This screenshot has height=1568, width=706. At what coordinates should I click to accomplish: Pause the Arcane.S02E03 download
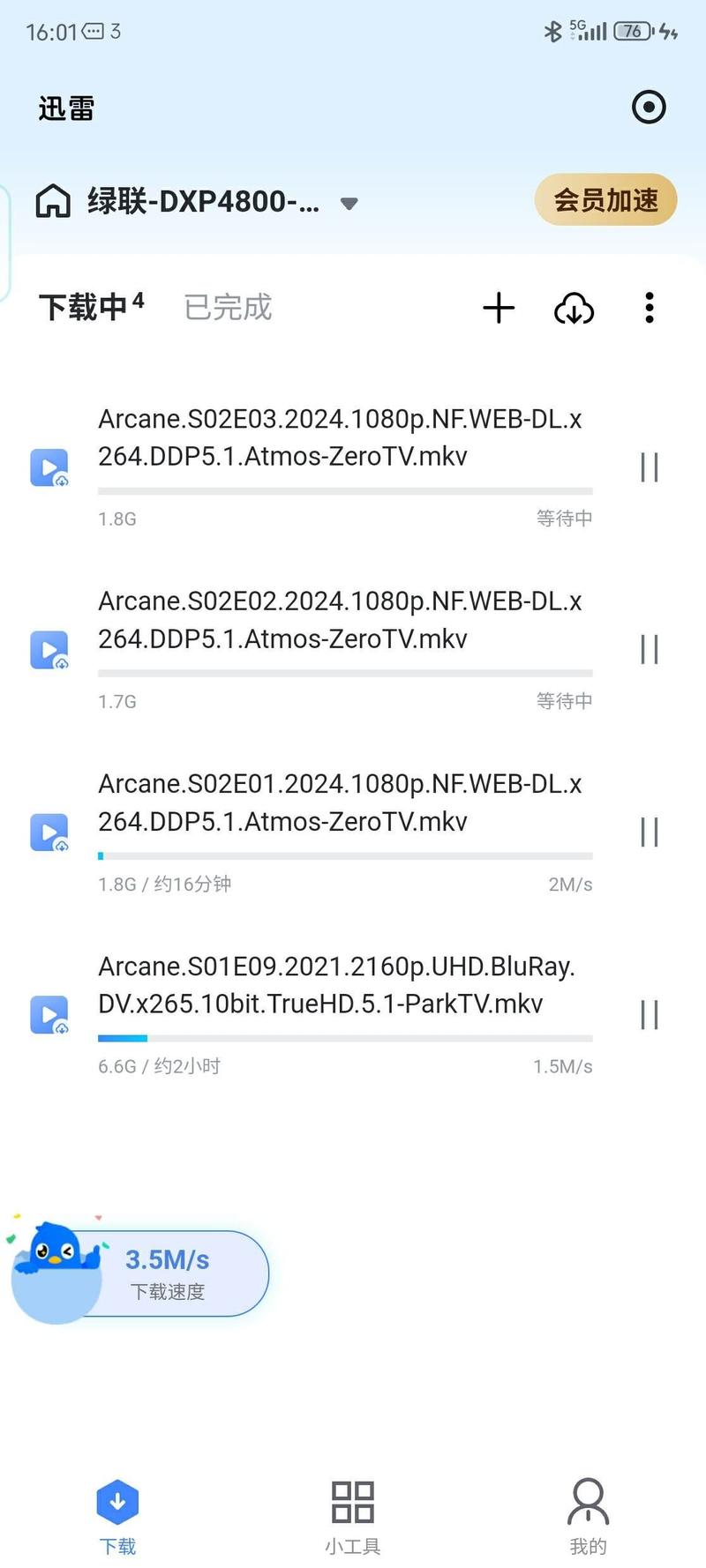(650, 467)
